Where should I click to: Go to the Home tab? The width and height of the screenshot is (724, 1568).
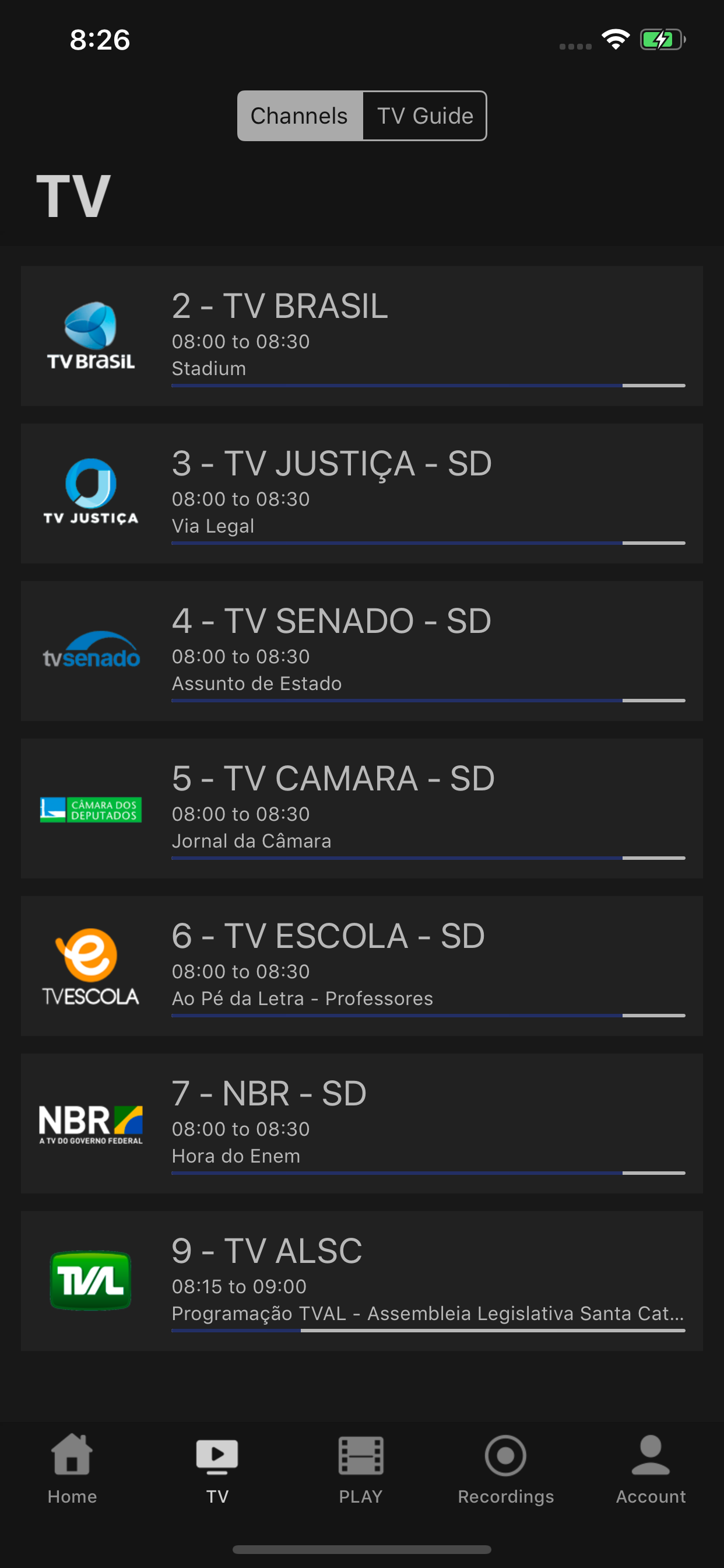(72, 1468)
